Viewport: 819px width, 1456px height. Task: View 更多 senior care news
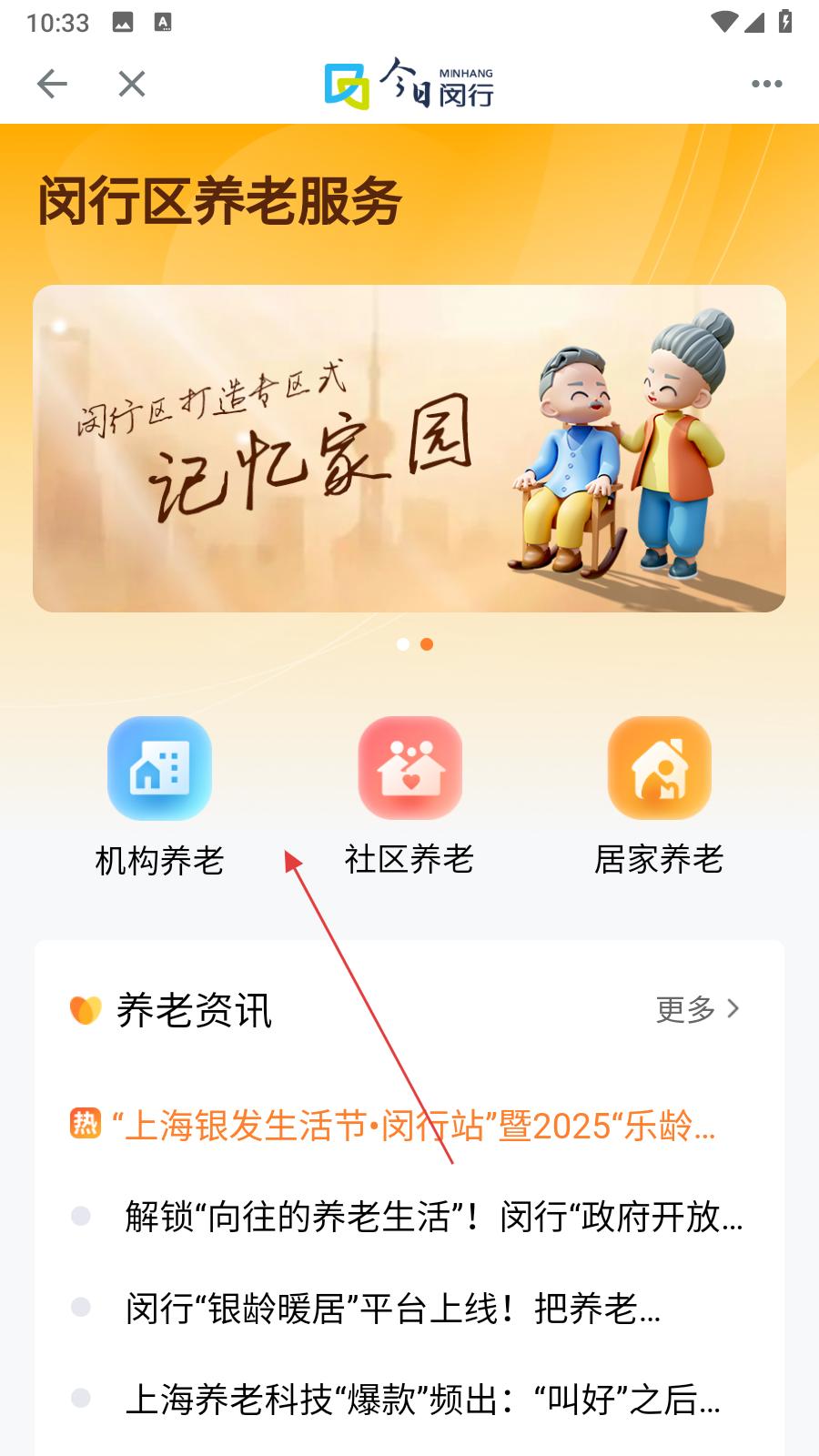point(697,1009)
